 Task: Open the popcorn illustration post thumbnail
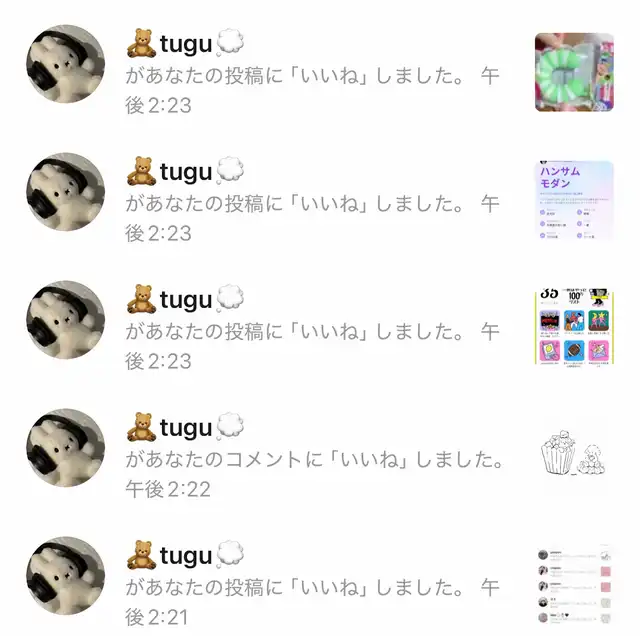573,456
